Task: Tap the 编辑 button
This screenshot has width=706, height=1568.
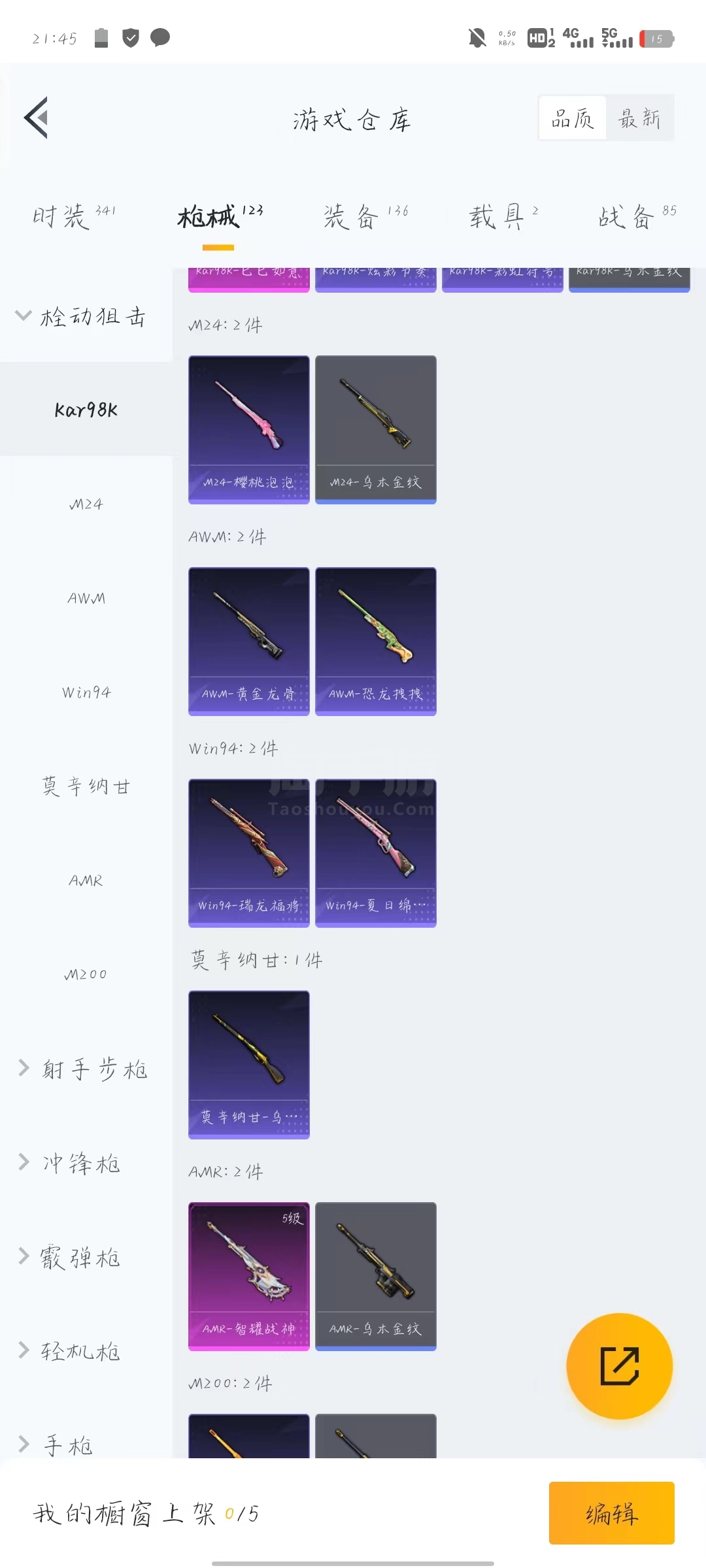Action: (x=611, y=1513)
